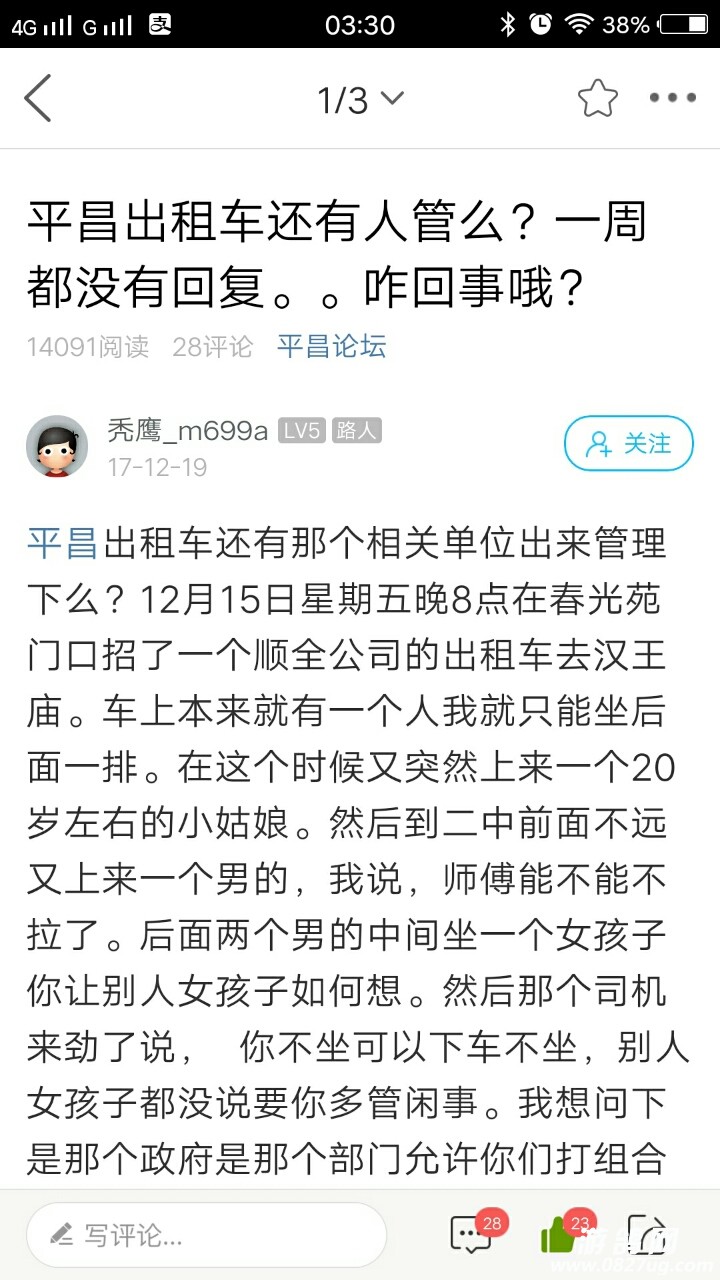Follow the author with 关注 button

628,443
